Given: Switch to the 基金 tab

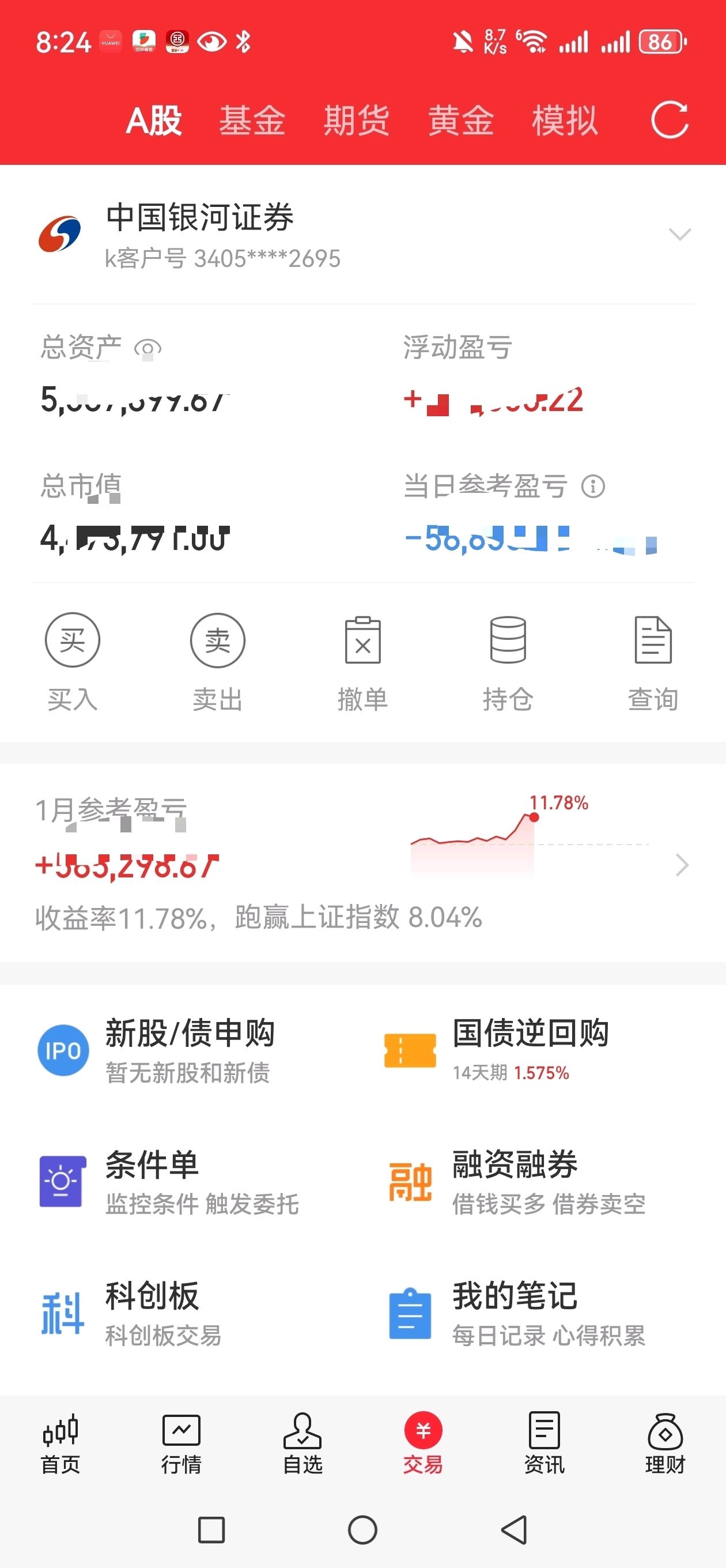Looking at the screenshot, I should point(252,120).
